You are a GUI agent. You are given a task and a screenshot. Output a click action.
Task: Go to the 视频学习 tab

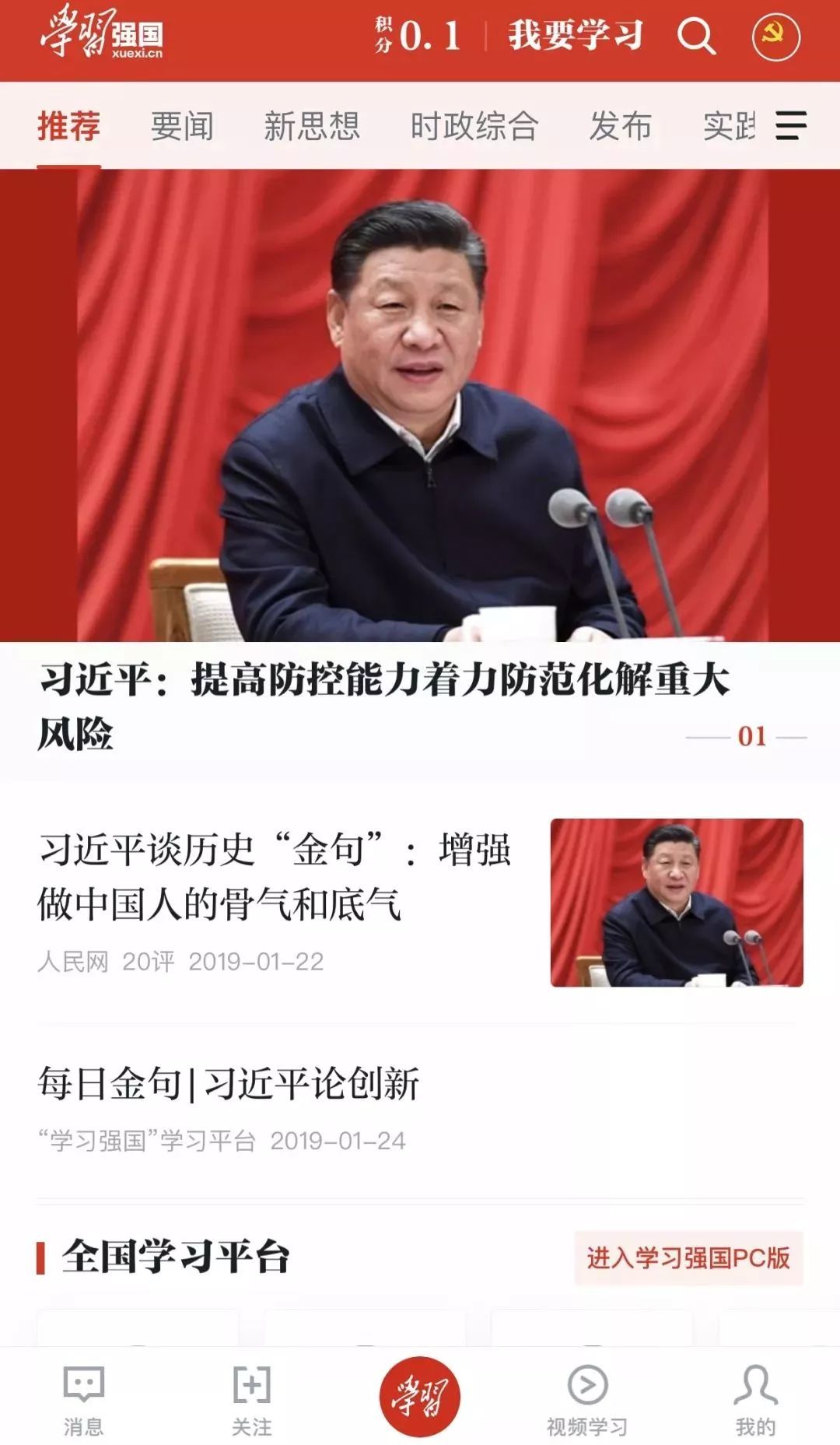click(x=587, y=1399)
